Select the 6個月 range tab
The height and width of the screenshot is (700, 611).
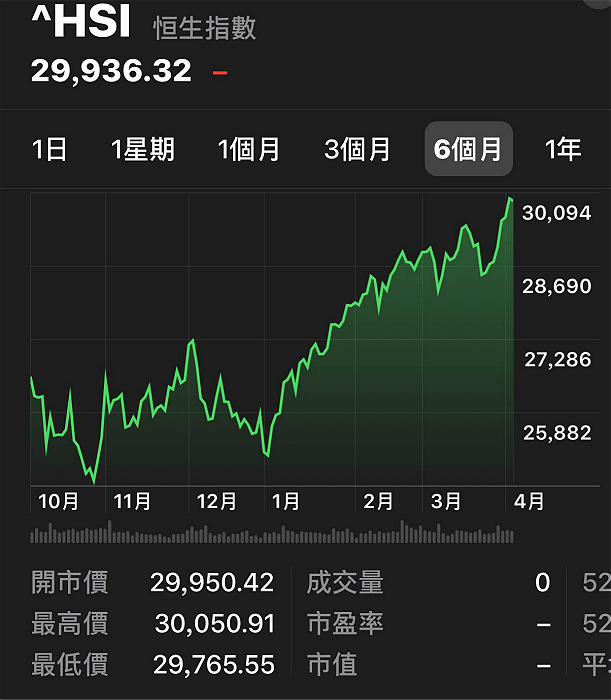[x=468, y=149]
